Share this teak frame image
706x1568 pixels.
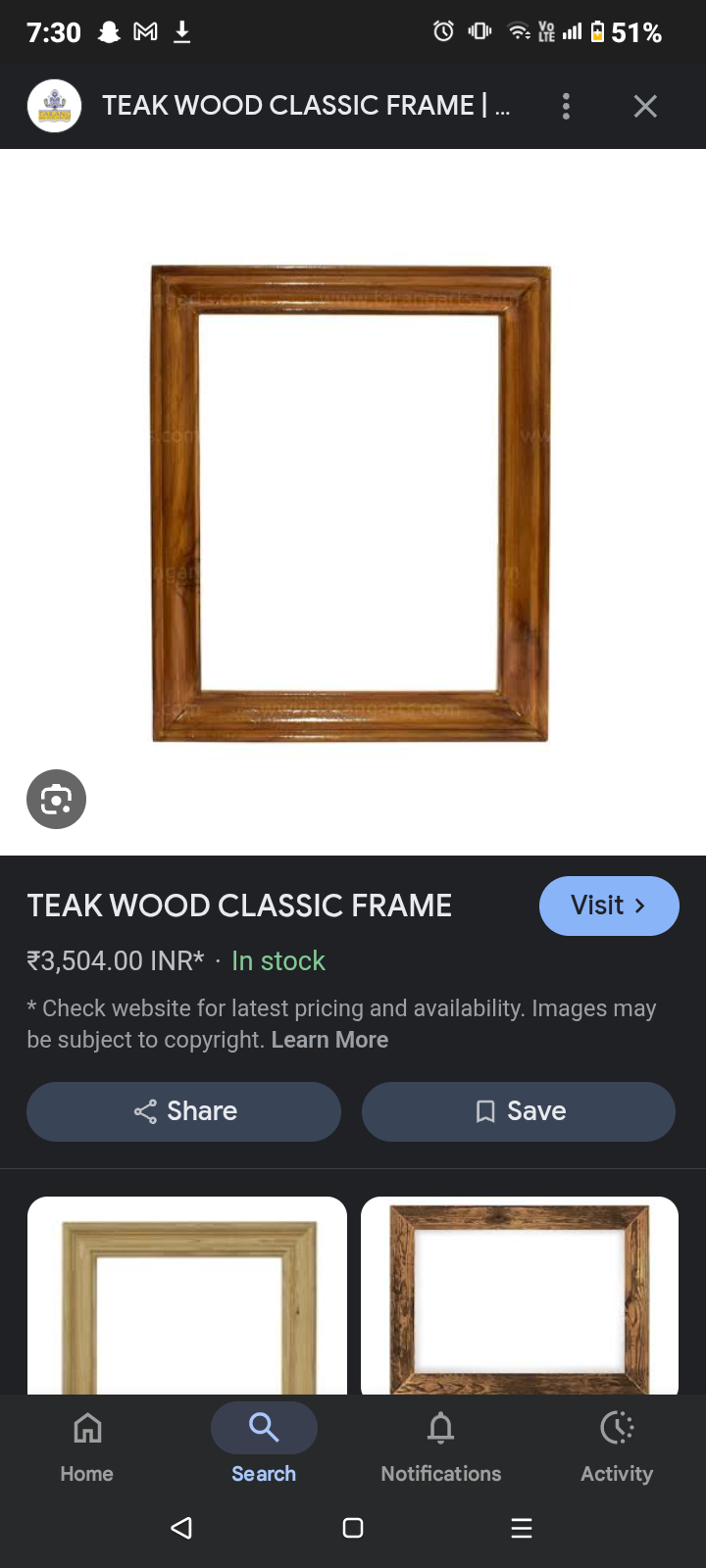[x=184, y=1111]
